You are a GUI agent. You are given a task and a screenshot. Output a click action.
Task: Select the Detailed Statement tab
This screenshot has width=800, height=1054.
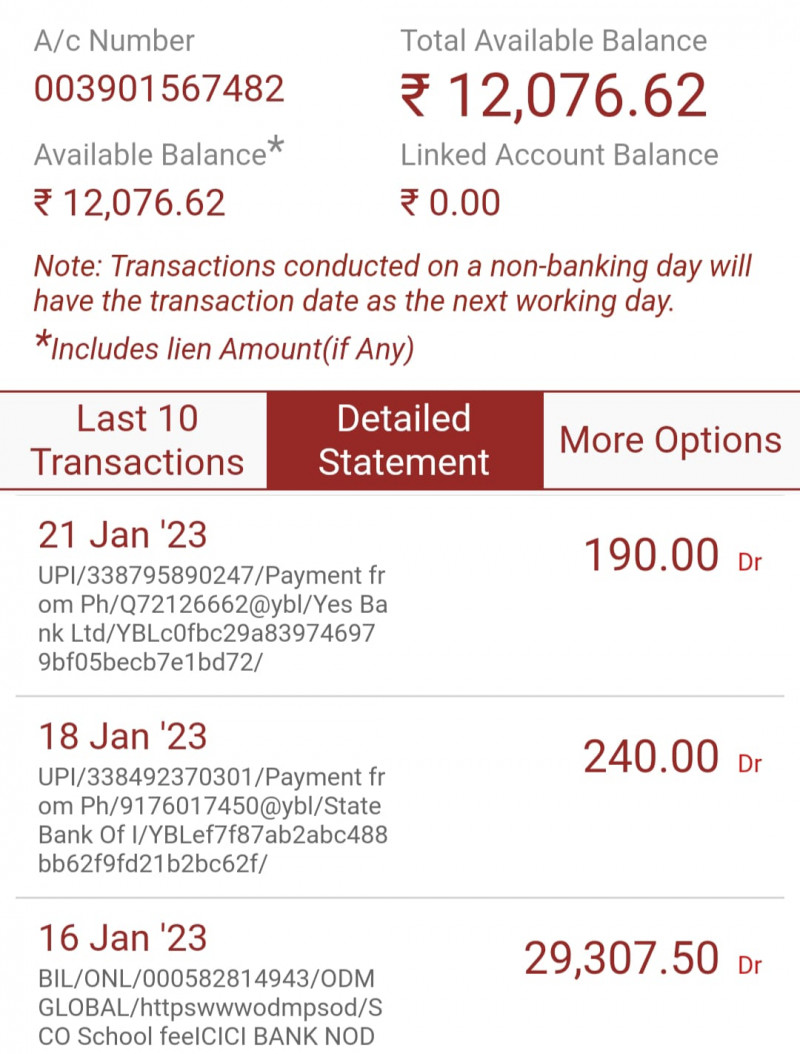[x=404, y=440]
